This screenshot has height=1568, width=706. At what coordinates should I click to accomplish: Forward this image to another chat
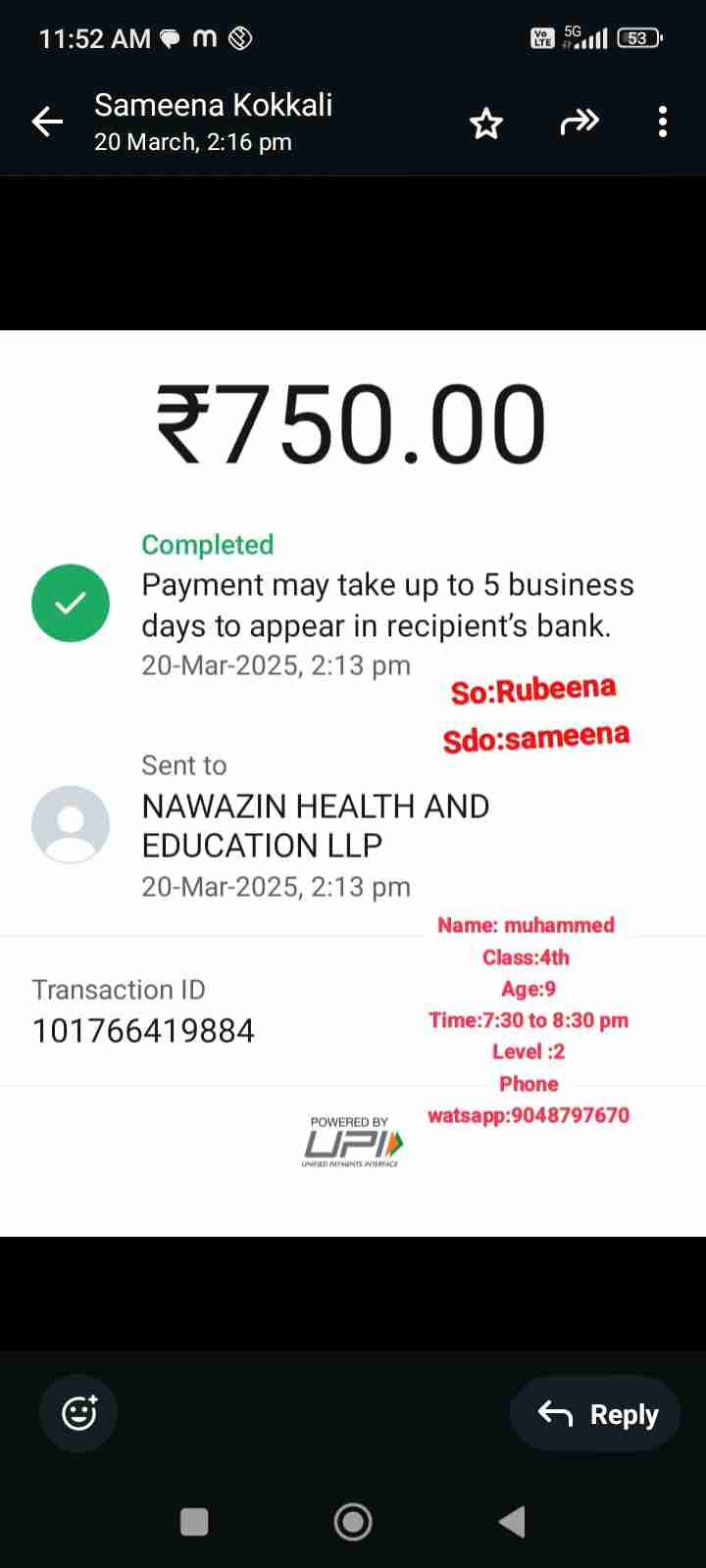(x=579, y=122)
